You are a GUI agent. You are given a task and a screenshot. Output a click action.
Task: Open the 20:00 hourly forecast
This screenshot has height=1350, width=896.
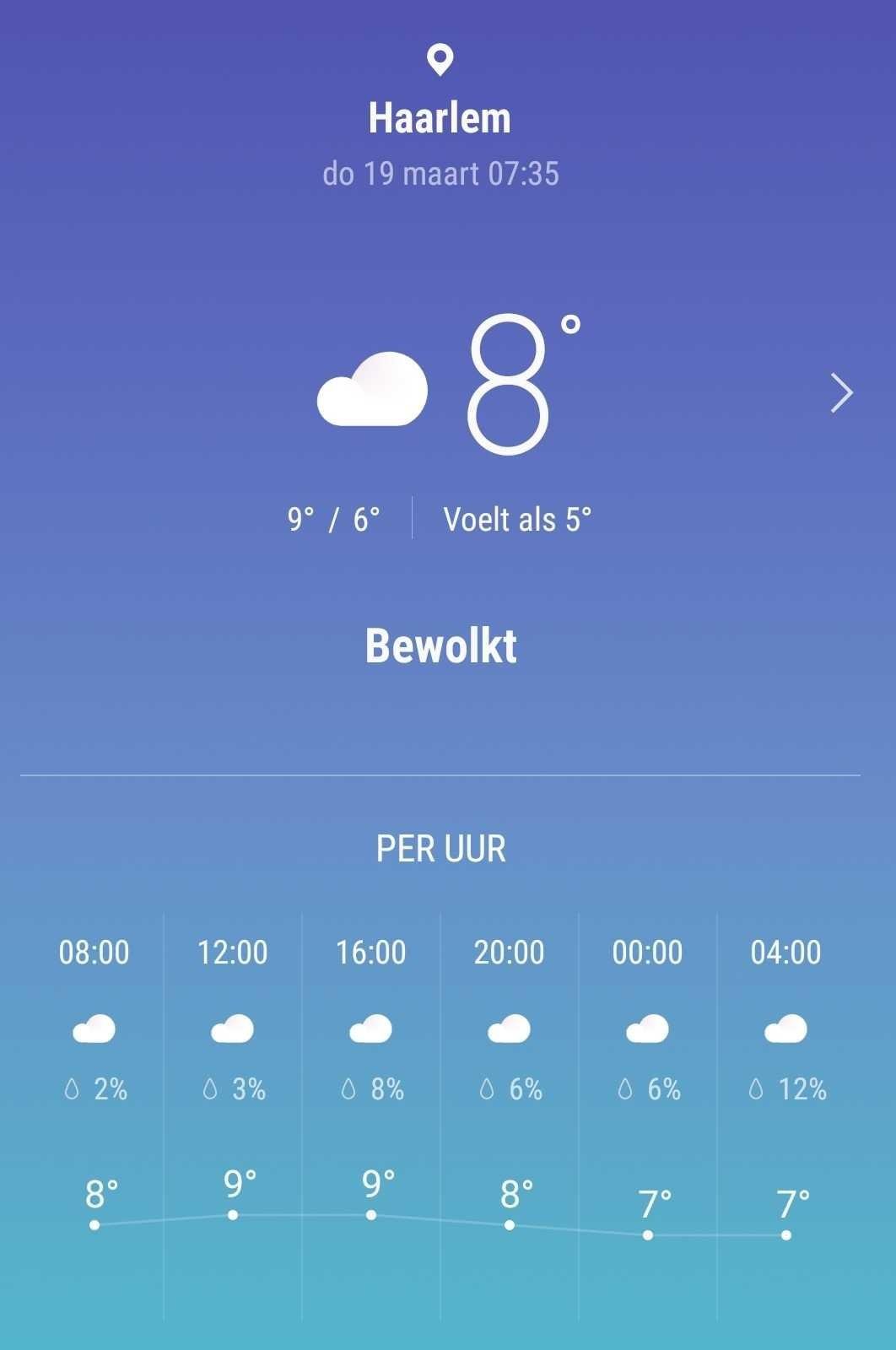click(x=510, y=1115)
